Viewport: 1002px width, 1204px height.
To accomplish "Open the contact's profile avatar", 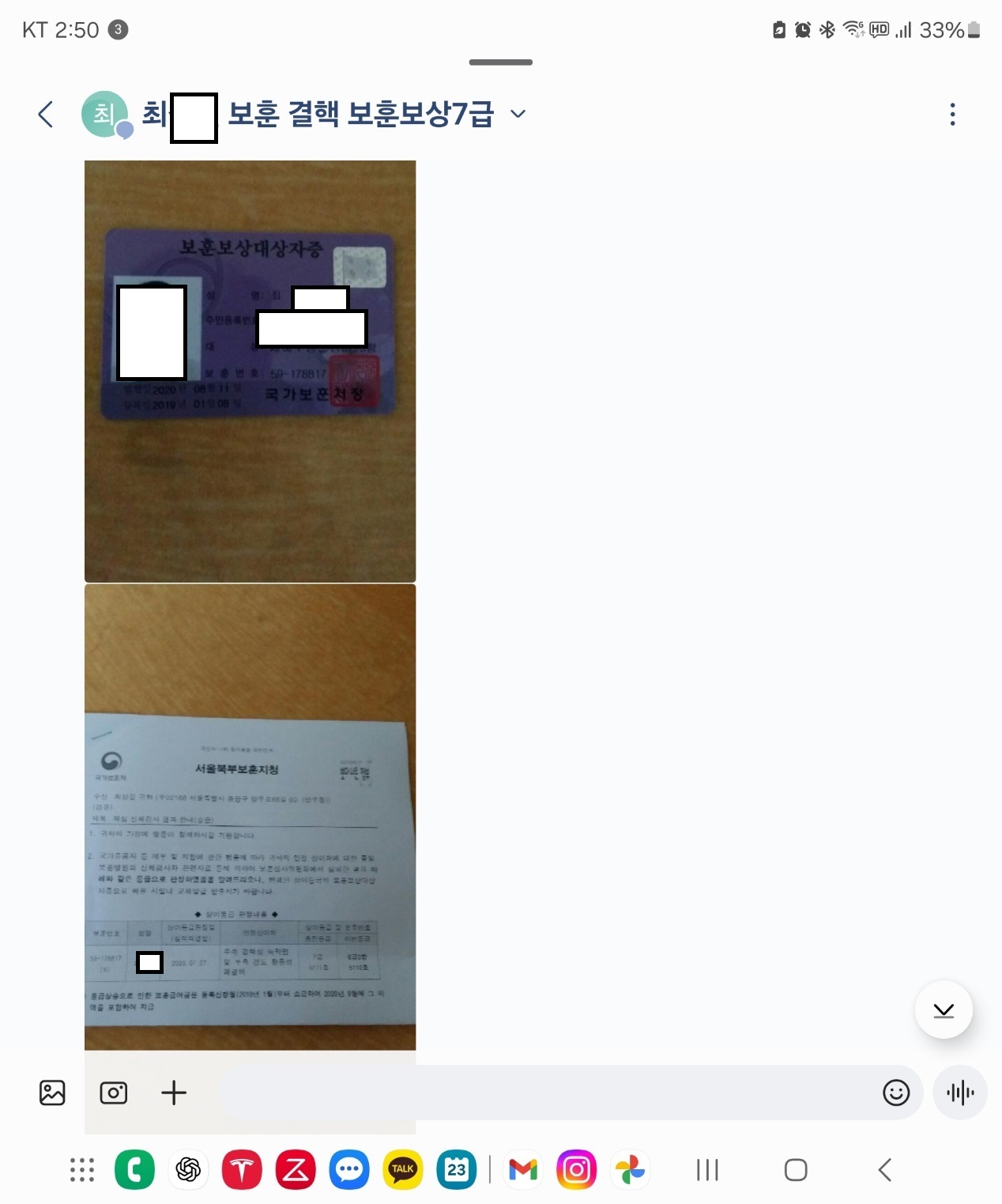I will 105,115.
